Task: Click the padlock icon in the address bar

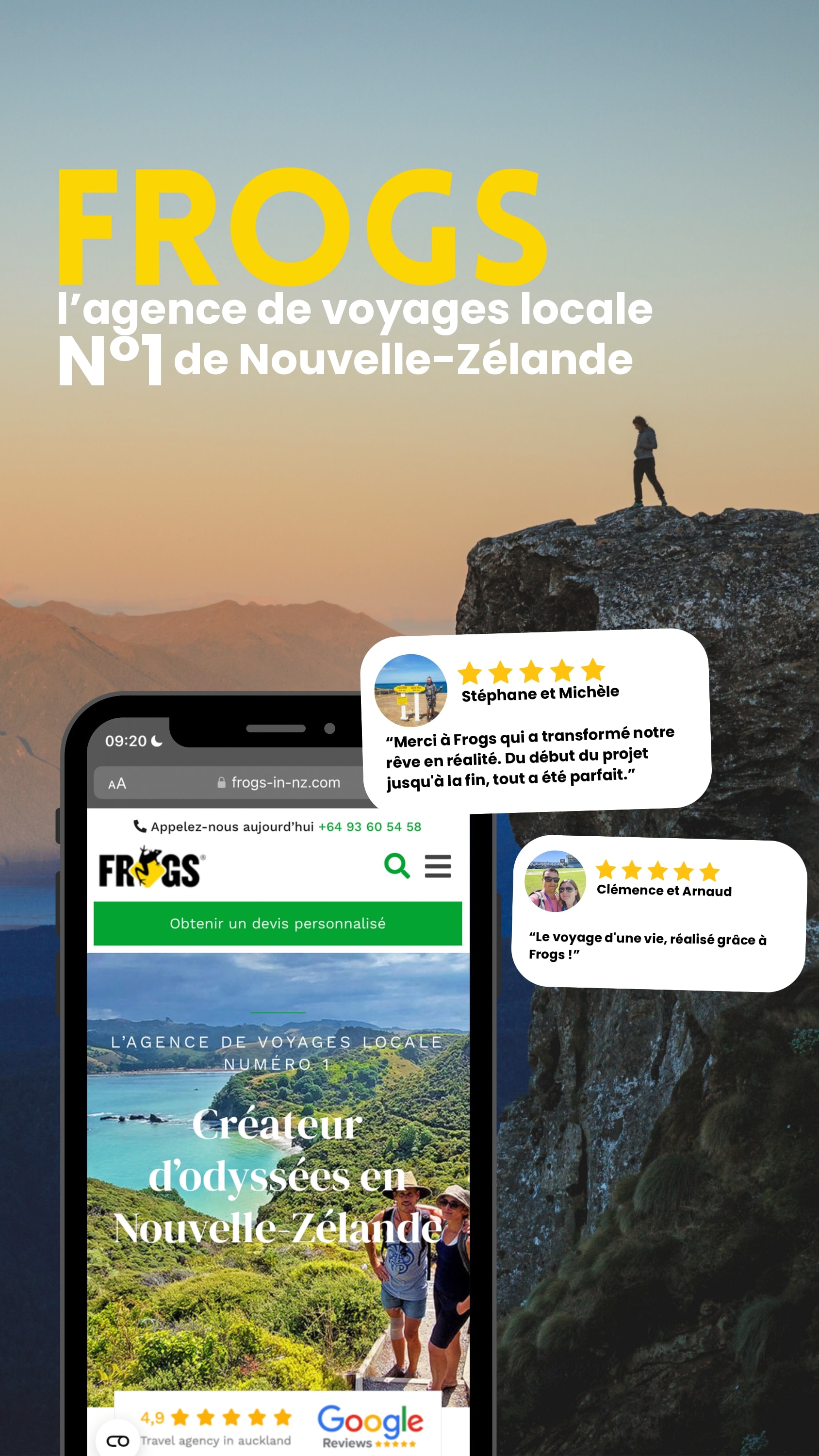Action: coord(222,783)
